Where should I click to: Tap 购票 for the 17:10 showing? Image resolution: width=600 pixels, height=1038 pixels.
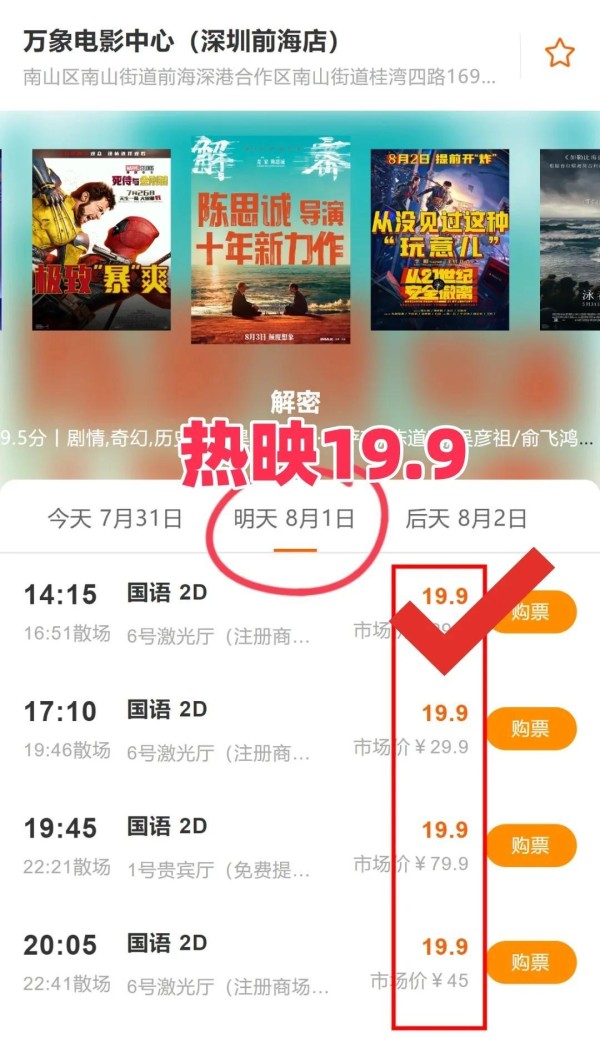(x=531, y=729)
